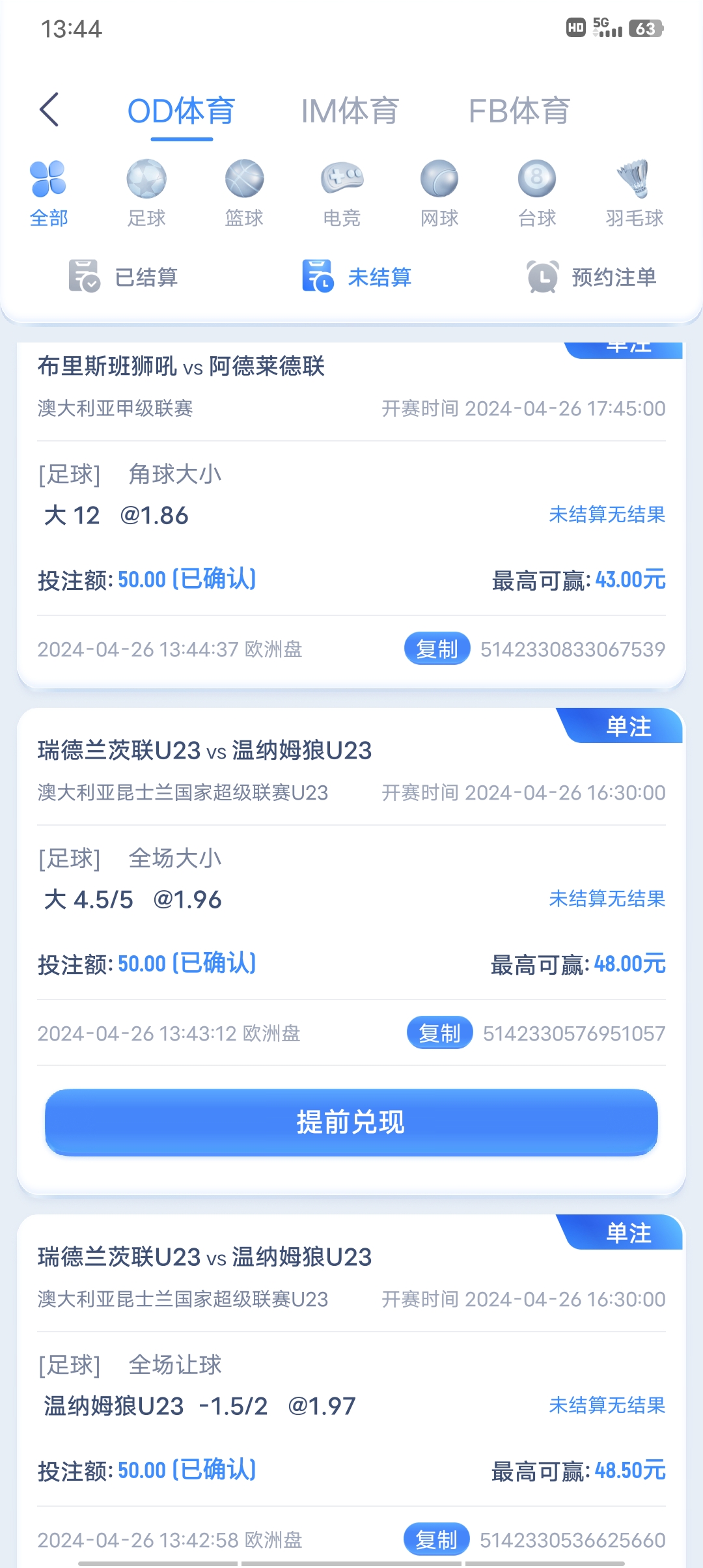Switch to the IM体育 tab
The height and width of the screenshot is (1568, 703).
(350, 111)
